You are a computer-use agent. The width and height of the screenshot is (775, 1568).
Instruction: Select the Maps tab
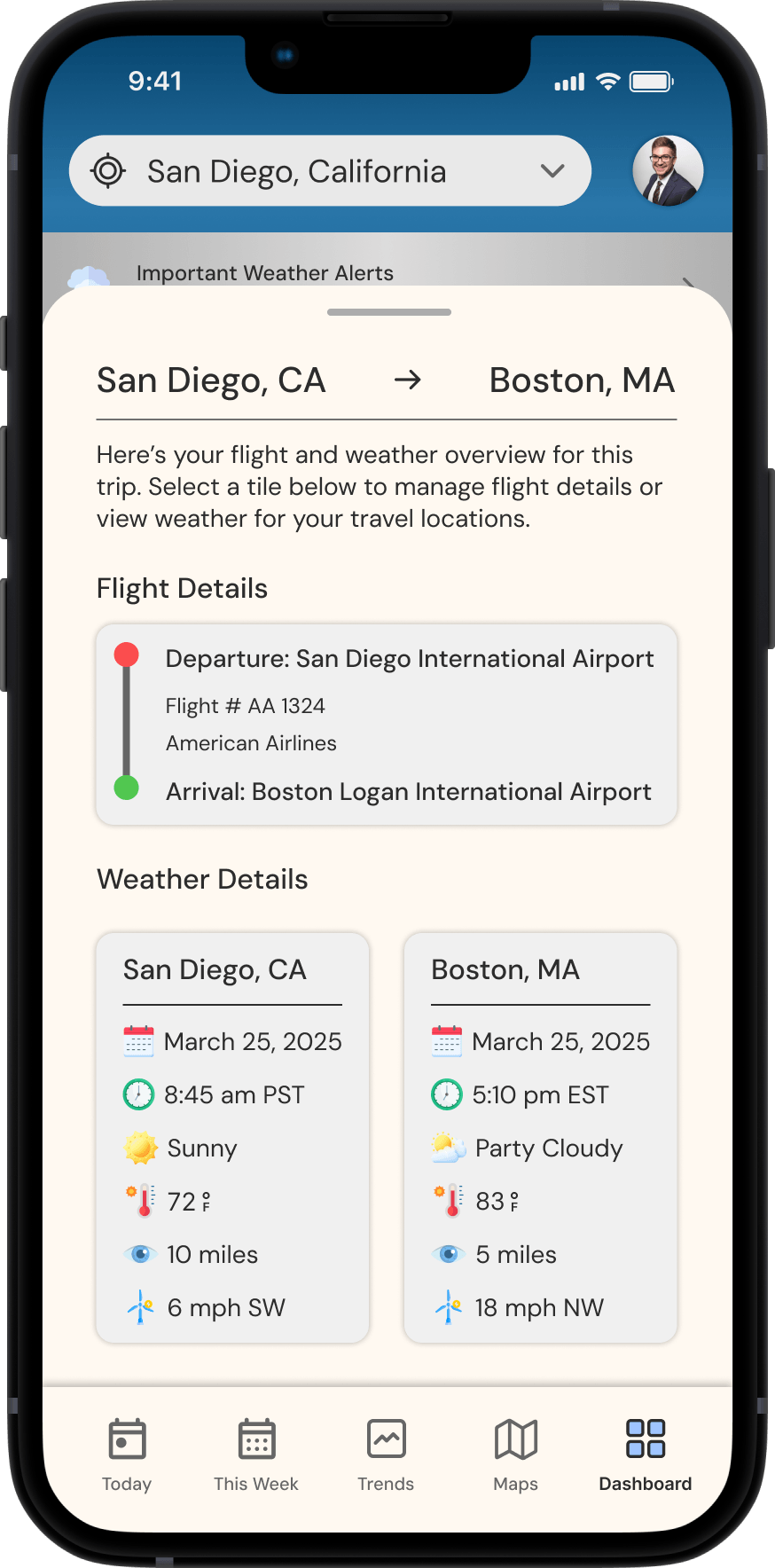pos(515,1455)
